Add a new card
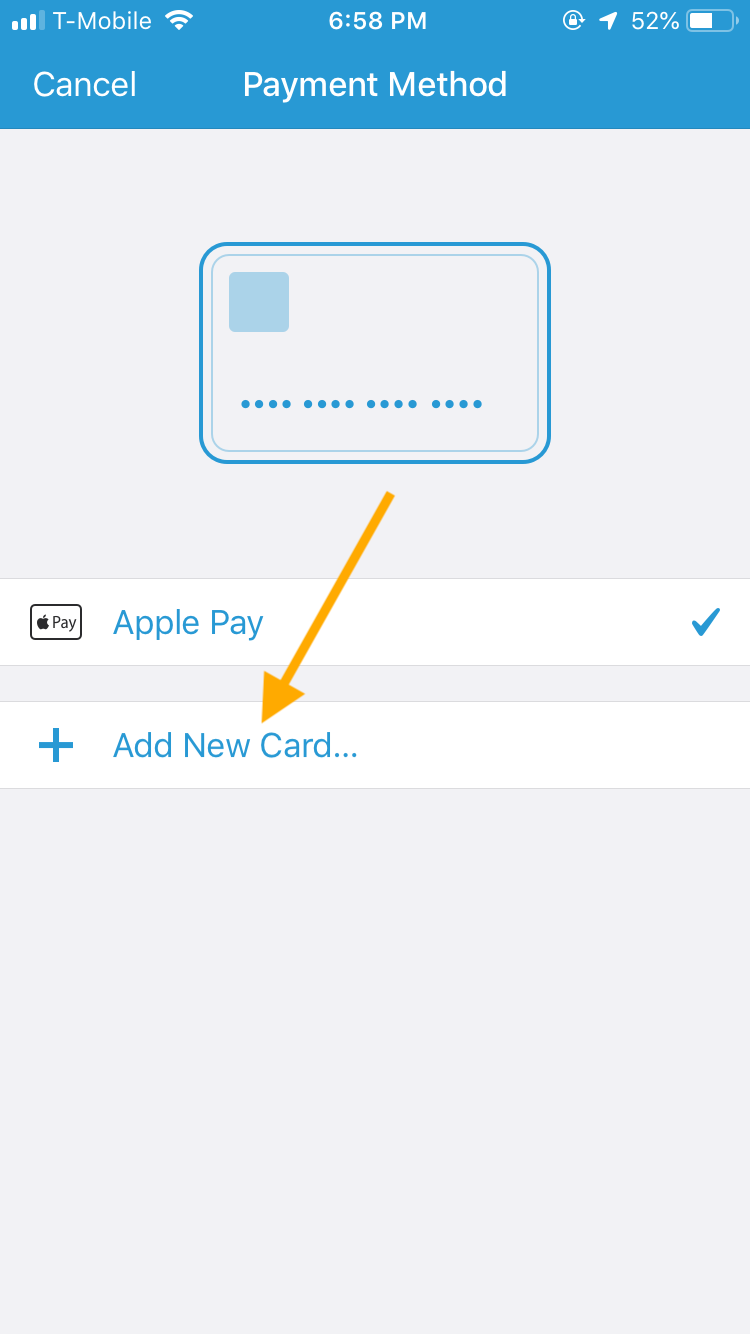 click(x=375, y=745)
